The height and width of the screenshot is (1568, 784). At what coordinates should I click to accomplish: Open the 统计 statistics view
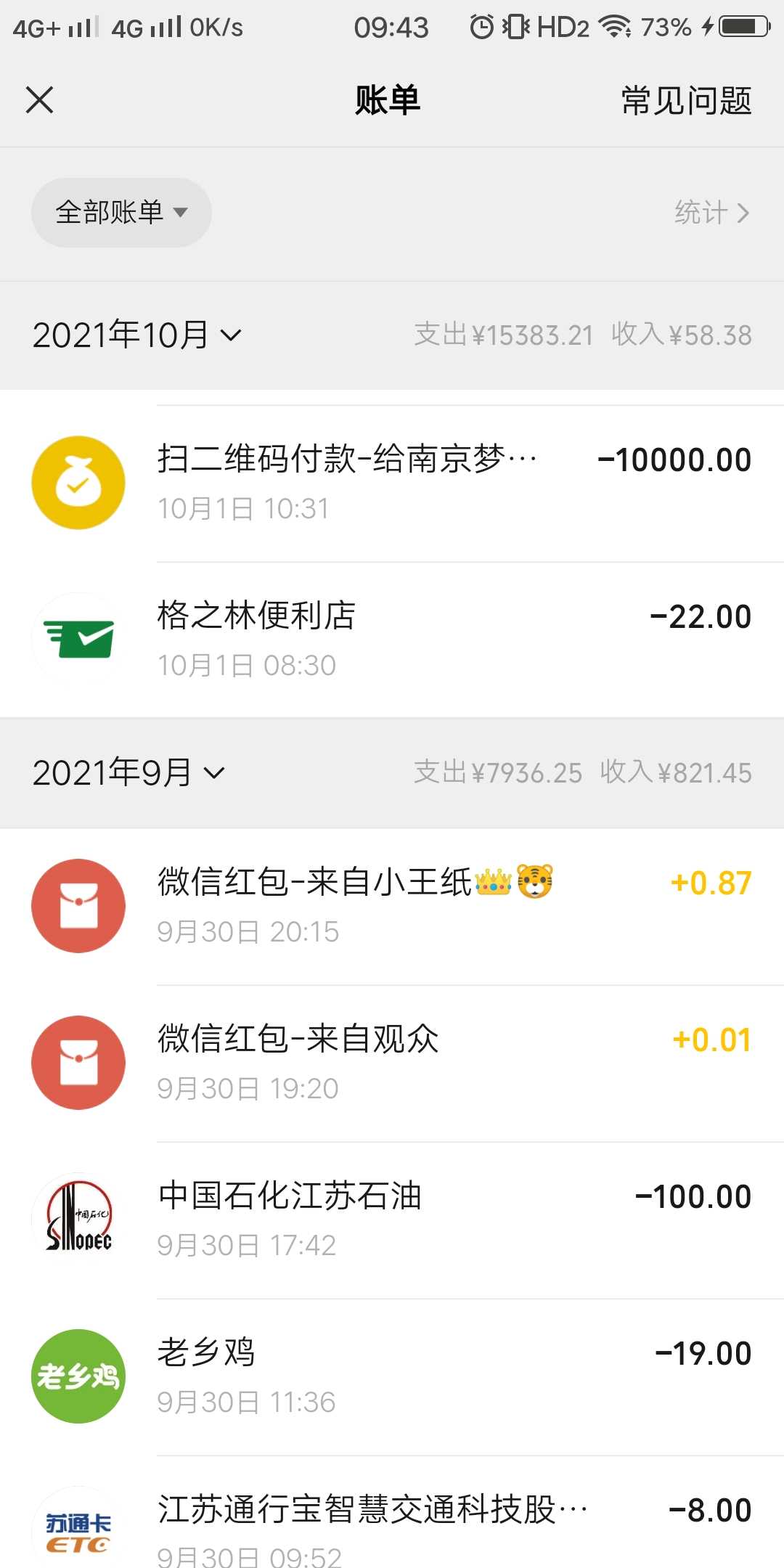click(x=711, y=213)
